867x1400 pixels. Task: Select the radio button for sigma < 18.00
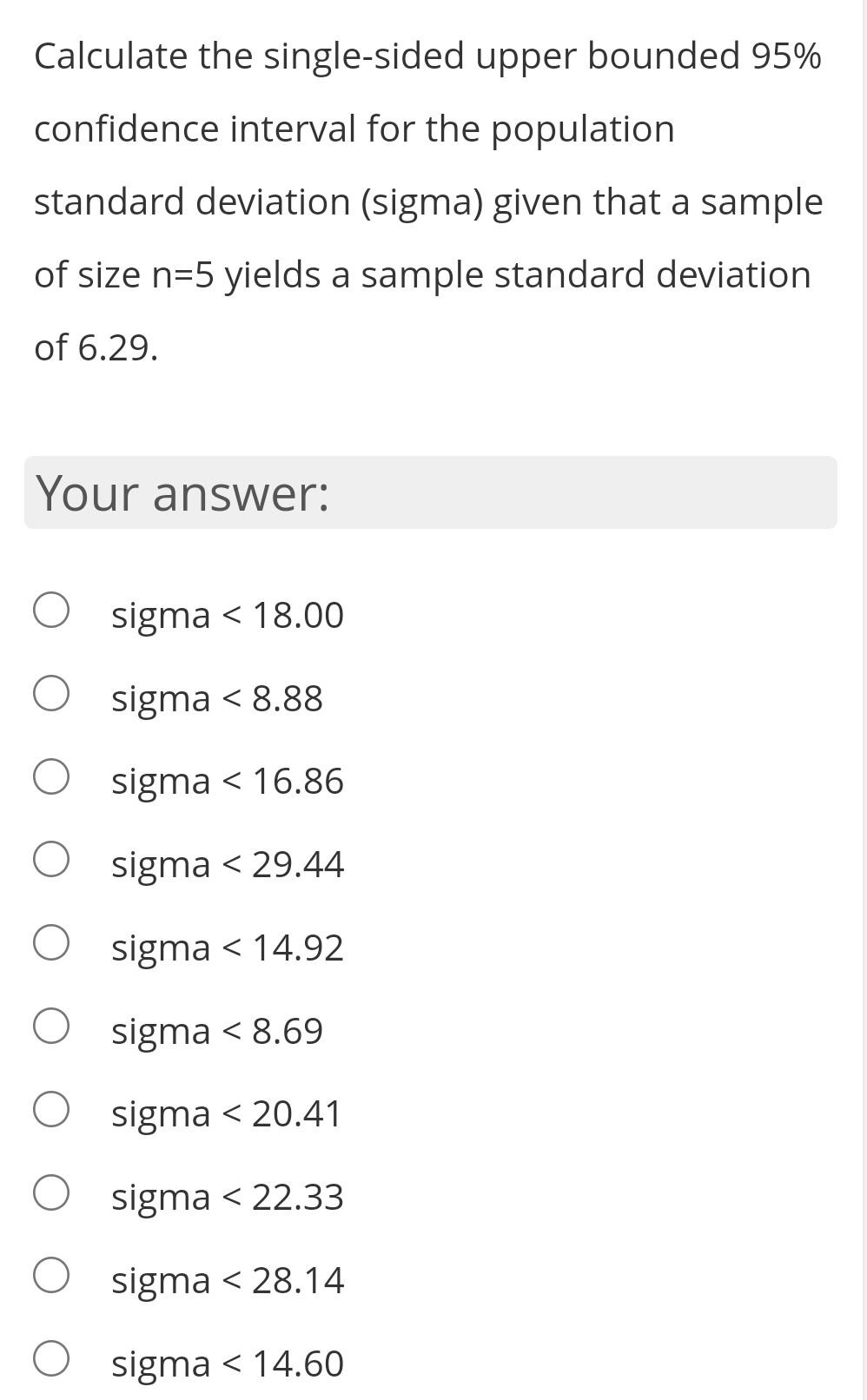52,613
